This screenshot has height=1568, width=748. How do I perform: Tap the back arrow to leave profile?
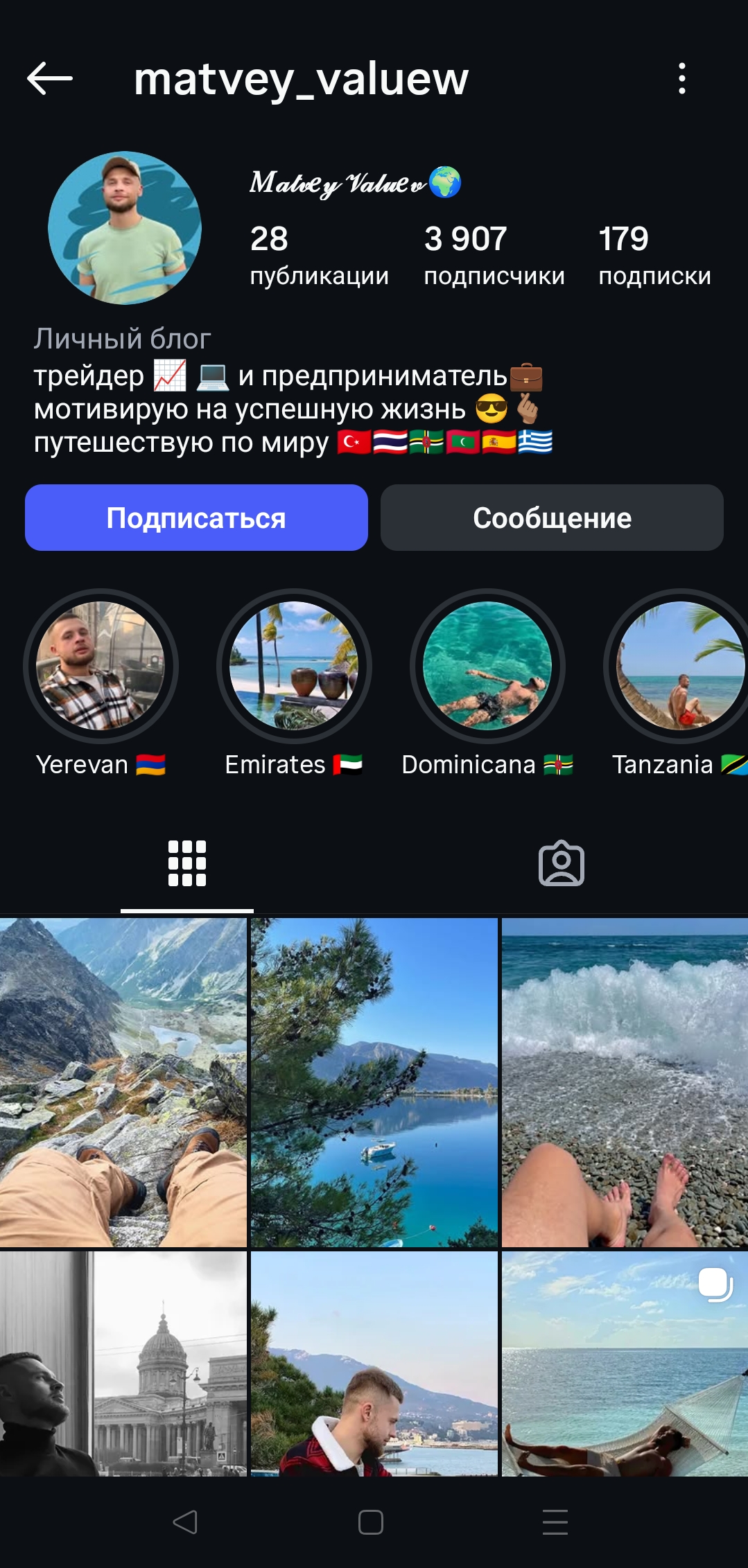point(49,79)
